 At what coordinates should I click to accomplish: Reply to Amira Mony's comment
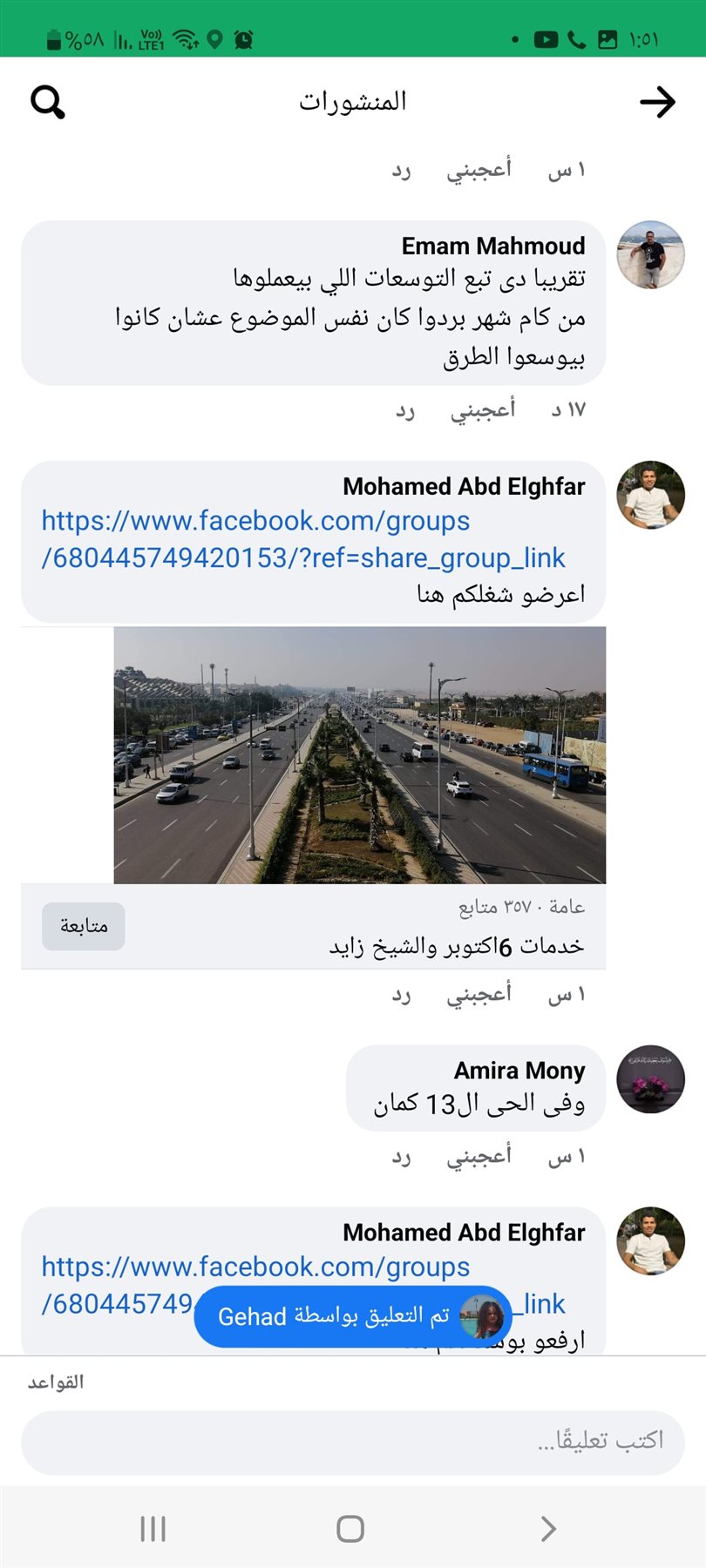tap(401, 1157)
